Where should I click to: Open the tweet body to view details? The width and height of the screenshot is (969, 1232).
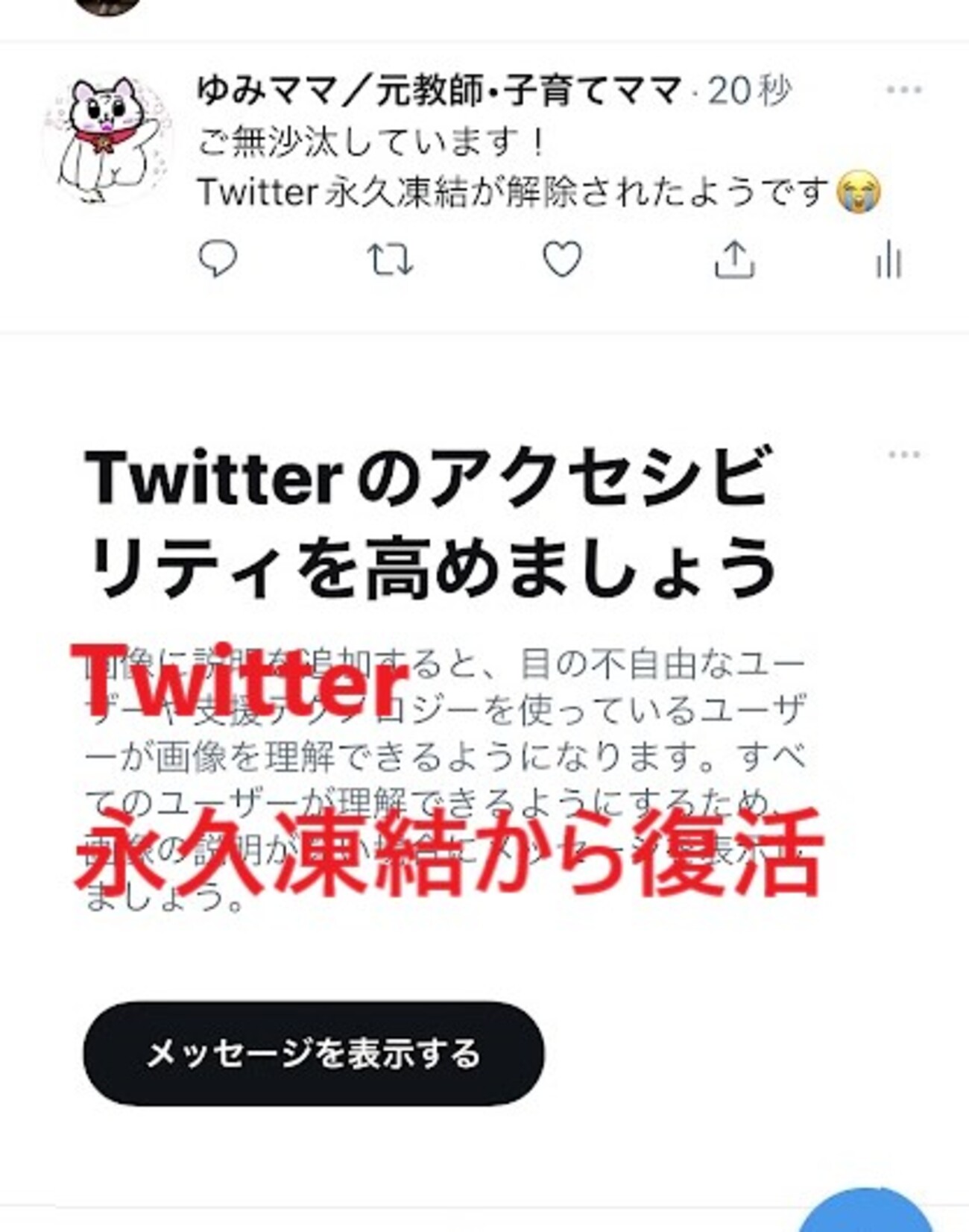click(x=484, y=164)
